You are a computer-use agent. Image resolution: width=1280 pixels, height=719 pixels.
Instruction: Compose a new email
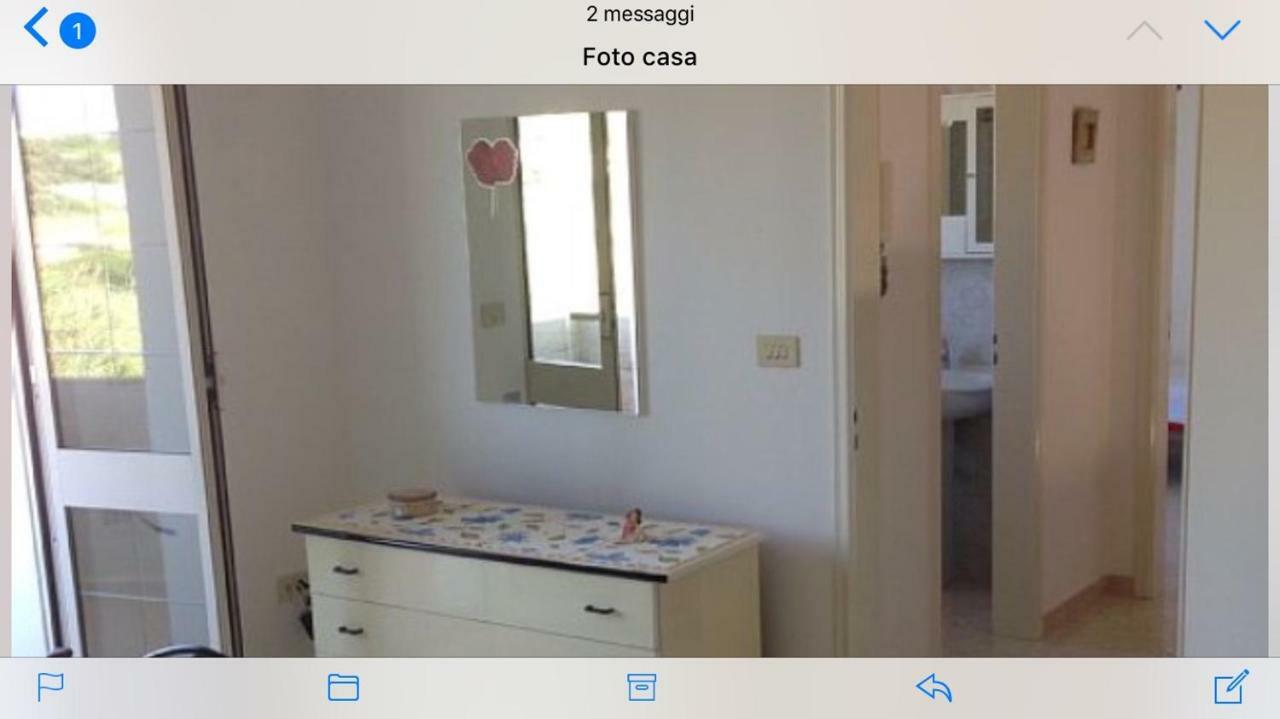click(1231, 687)
